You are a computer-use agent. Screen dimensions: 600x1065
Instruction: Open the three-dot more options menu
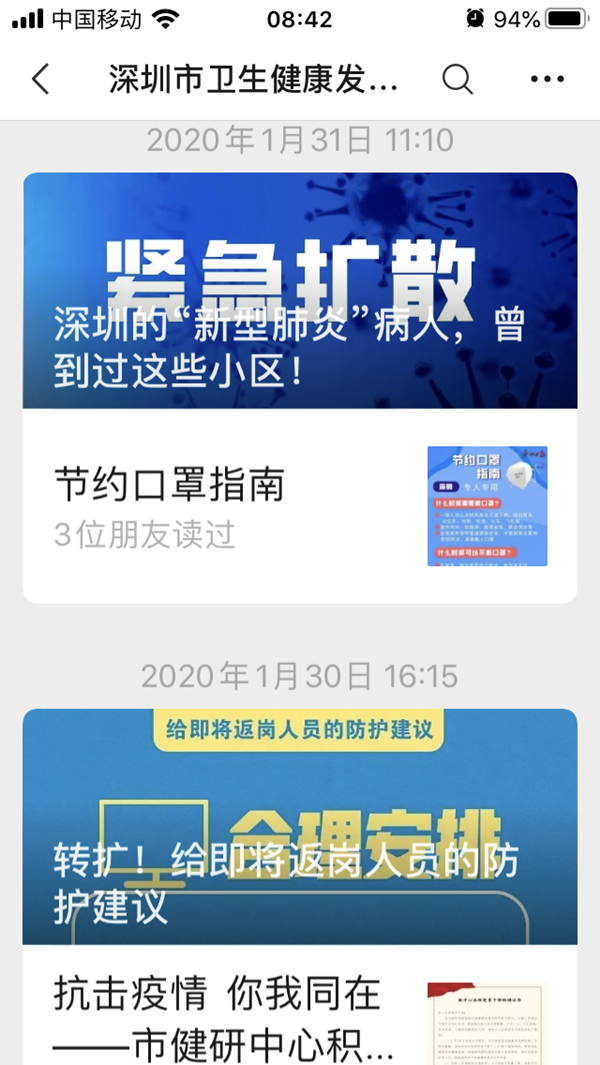tap(547, 79)
